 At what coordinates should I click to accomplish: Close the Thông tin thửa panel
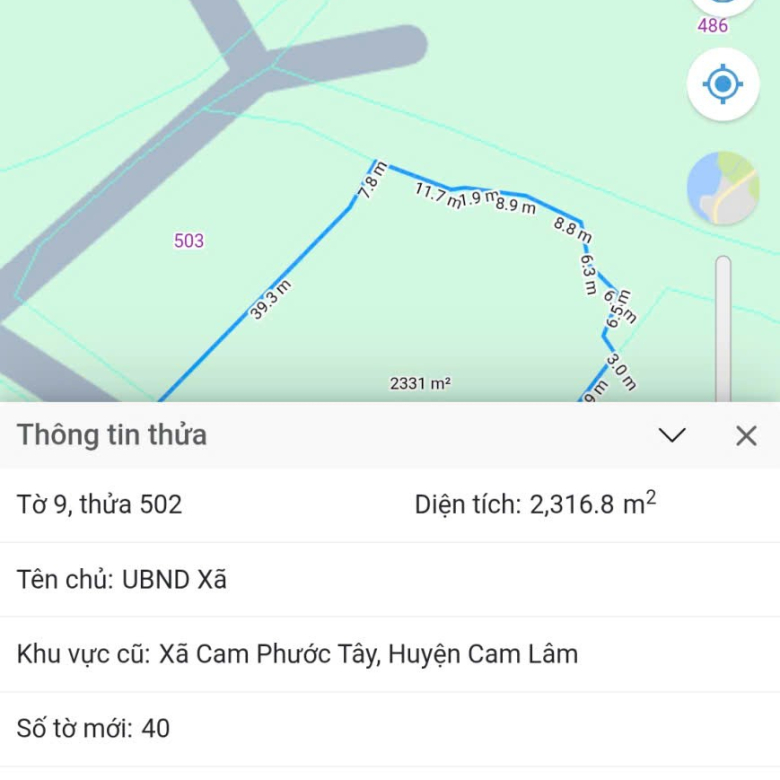[746, 435]
